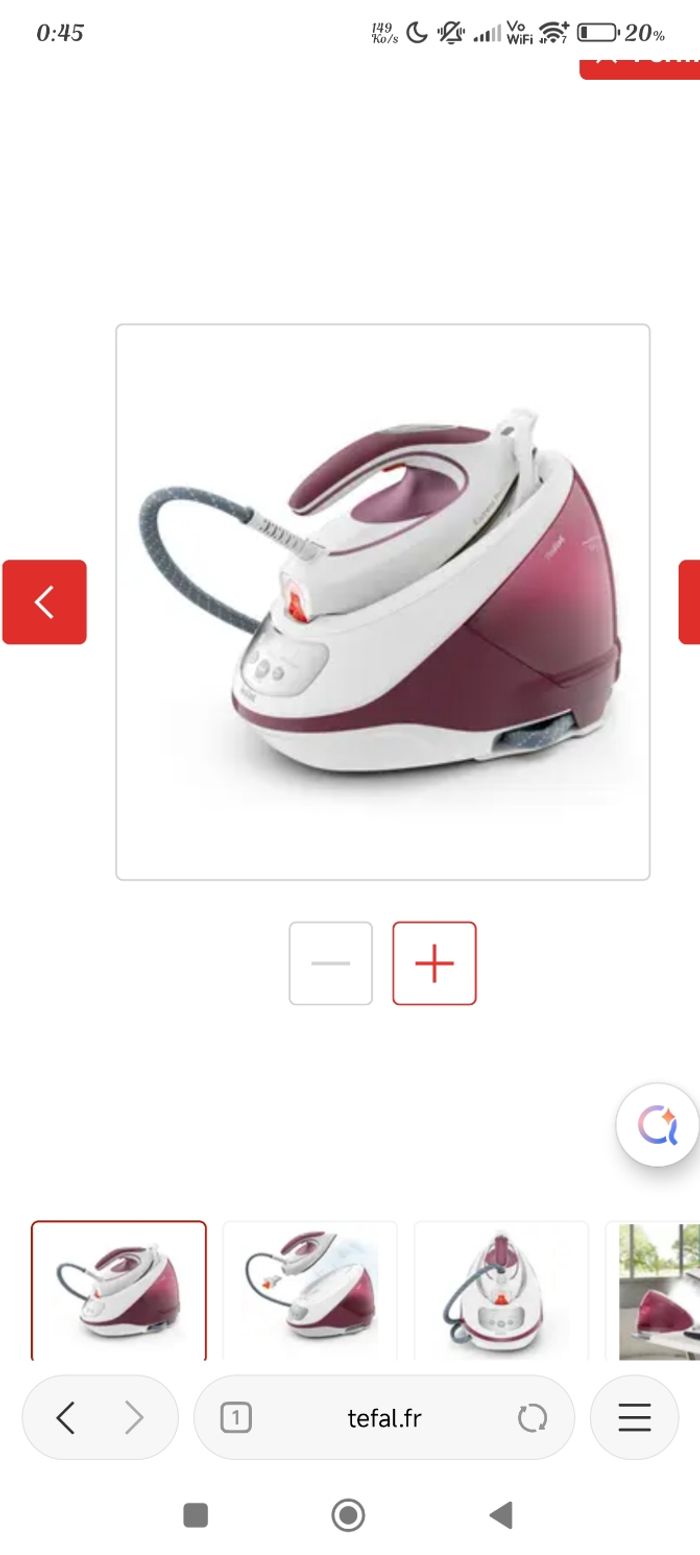Edit the tefal.fr address bar

[x=384, y=1417]
